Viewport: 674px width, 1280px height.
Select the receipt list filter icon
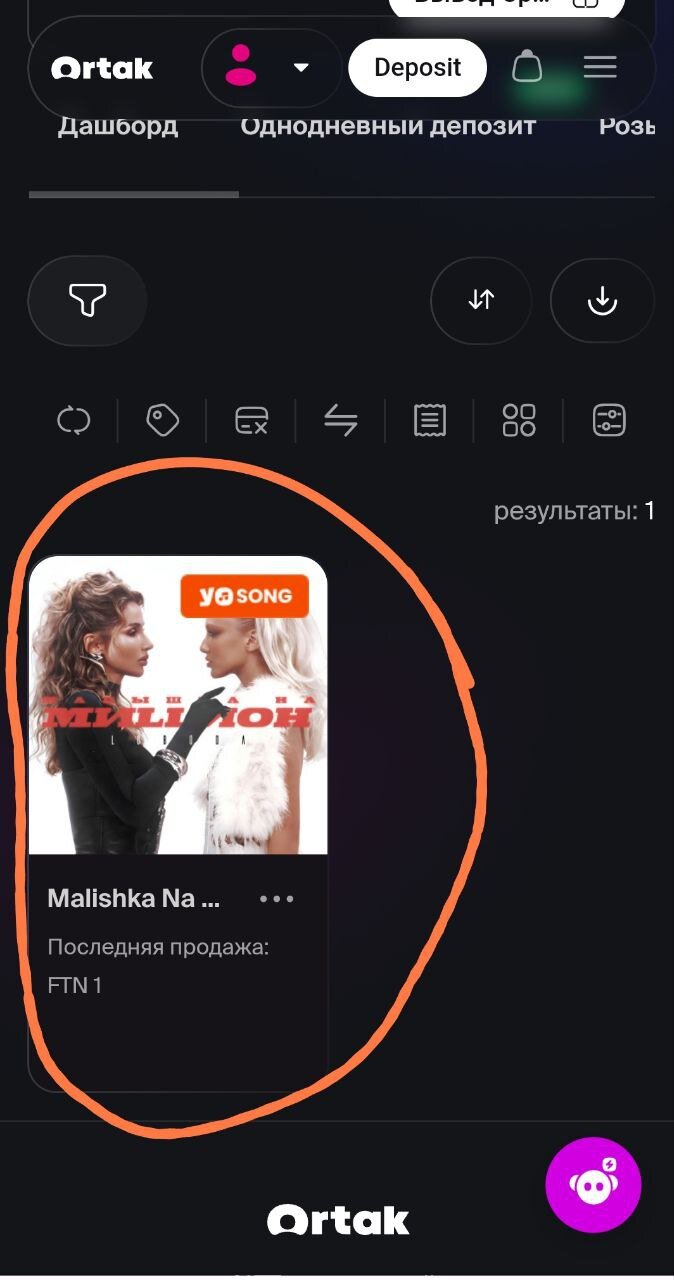pos(430,420)
